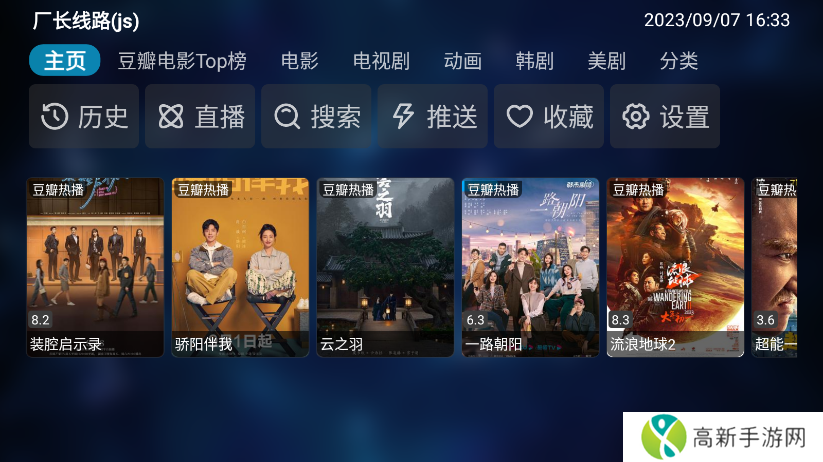Open the 豆瓣电影Top榜 tab

pos(182,61)
